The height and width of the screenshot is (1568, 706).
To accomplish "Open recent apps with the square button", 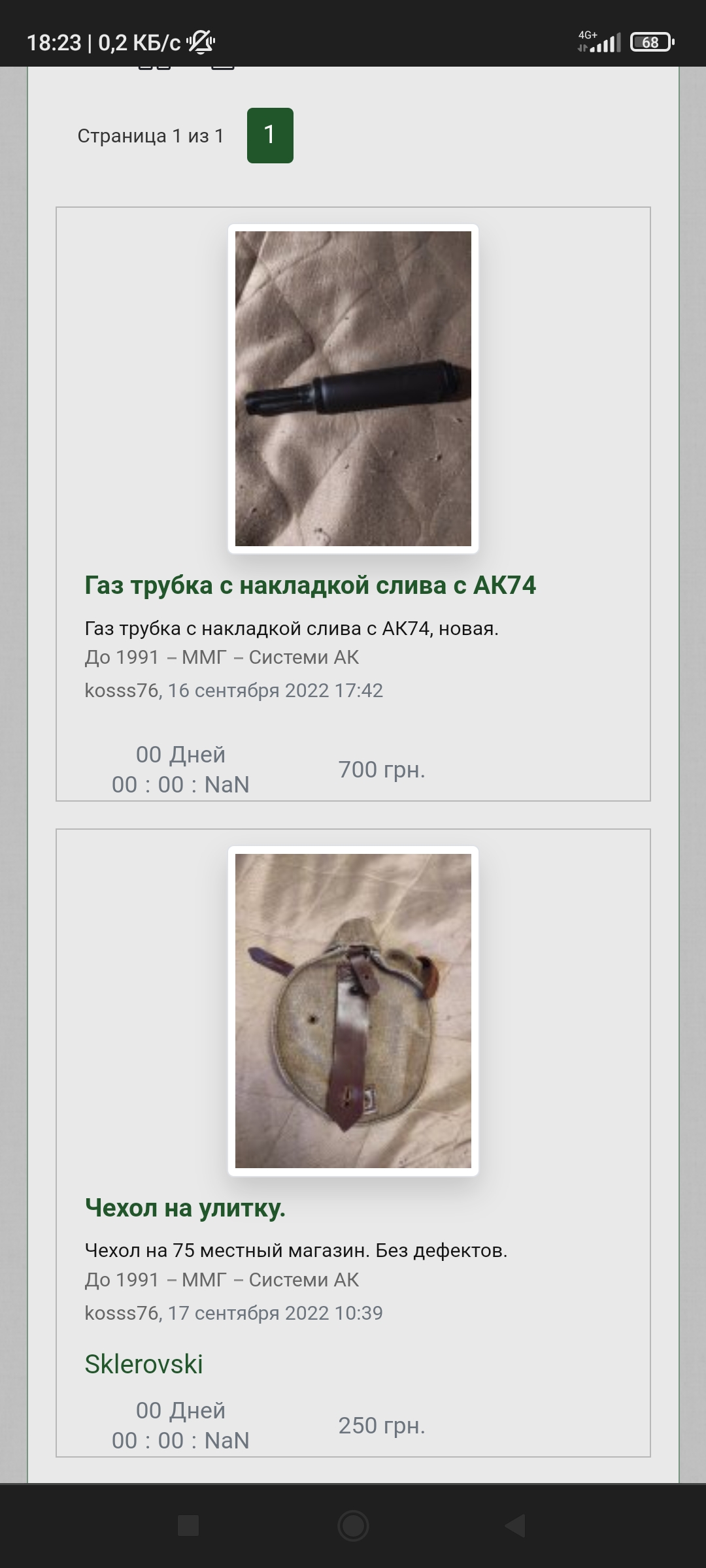I will tap(188, 1526).
